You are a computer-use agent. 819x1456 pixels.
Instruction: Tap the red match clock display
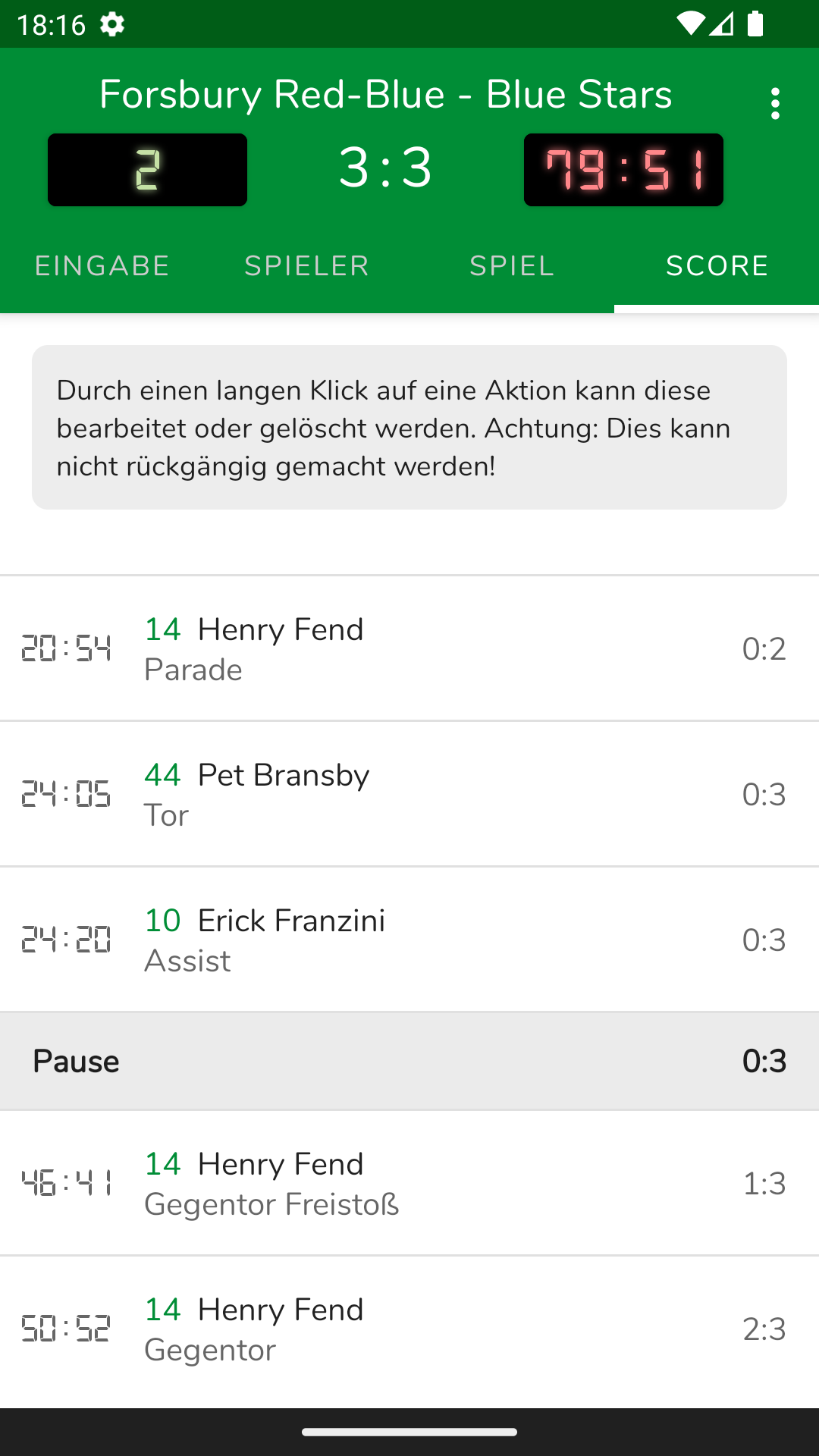[623, 170]
